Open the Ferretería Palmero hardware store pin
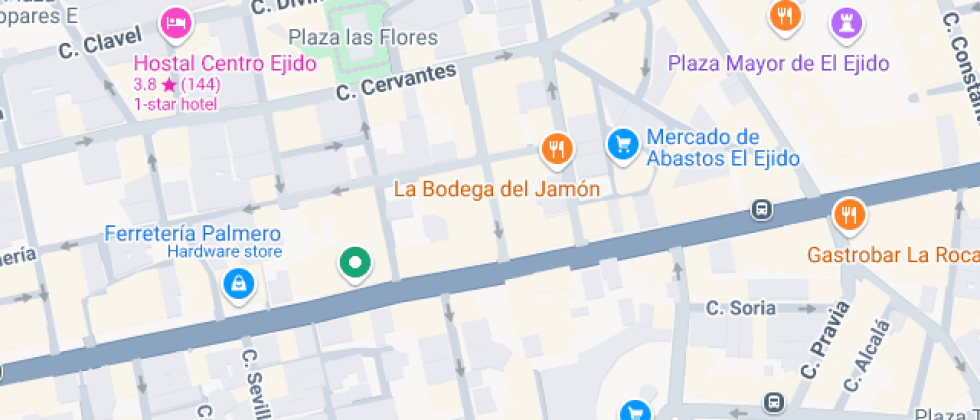The width and height of the screenshot is (980, 420). tap(239, 284)
